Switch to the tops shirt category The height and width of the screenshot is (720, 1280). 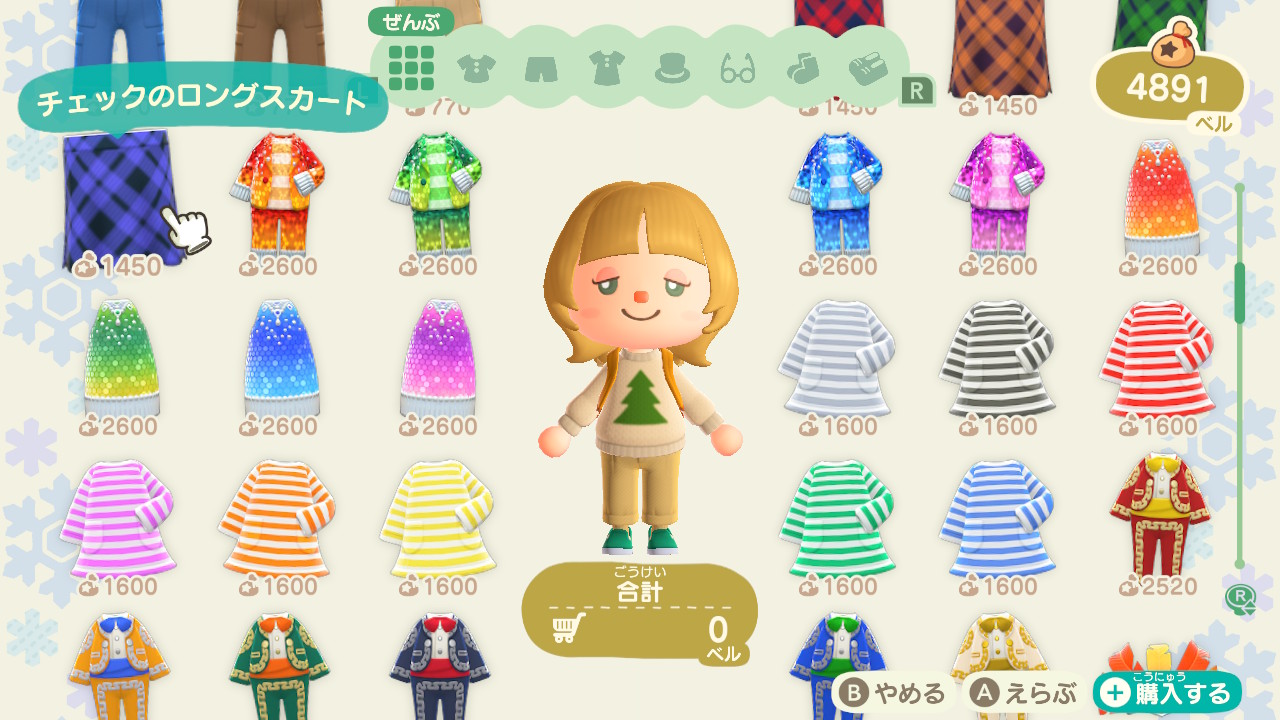click(x=476, y=68)
